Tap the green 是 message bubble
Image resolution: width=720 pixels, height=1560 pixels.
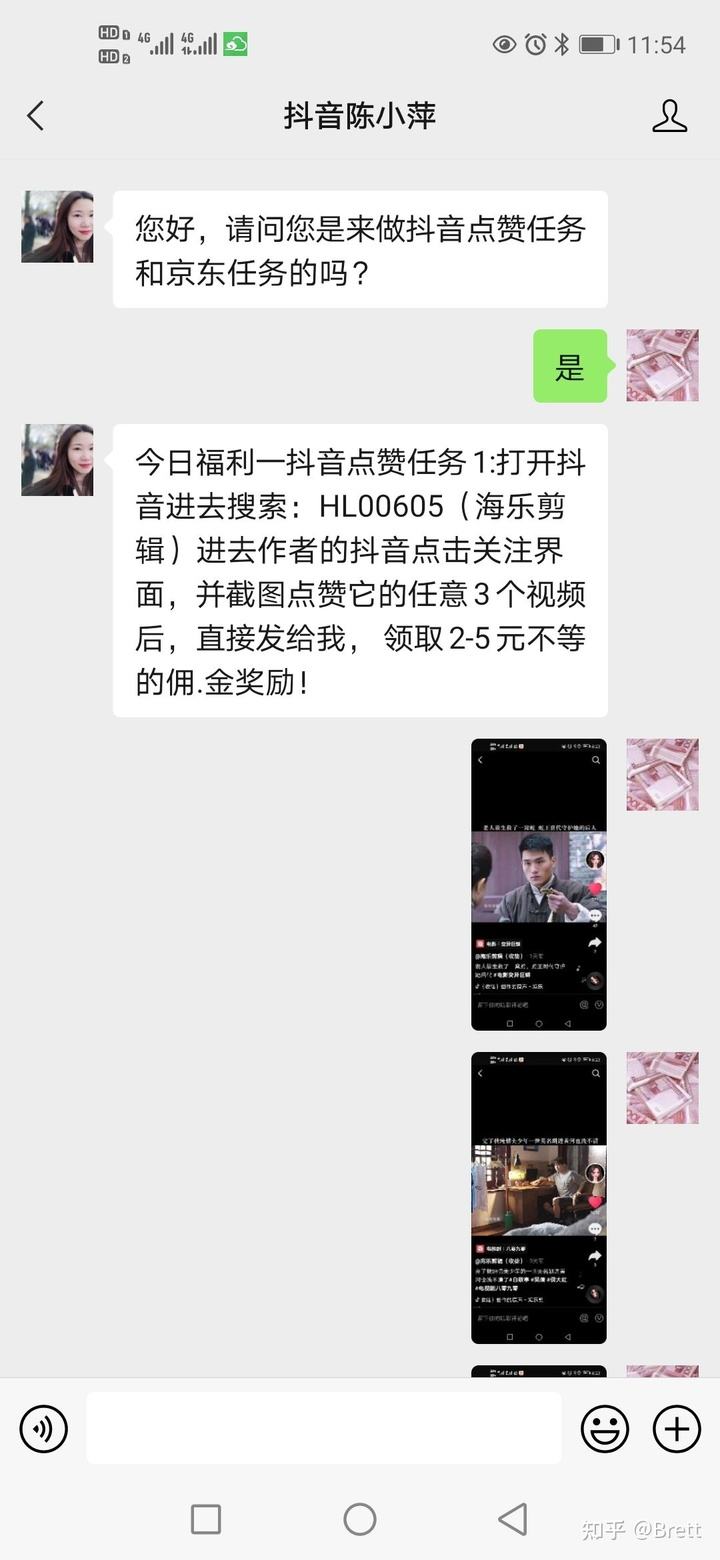(x=570, y=366)
